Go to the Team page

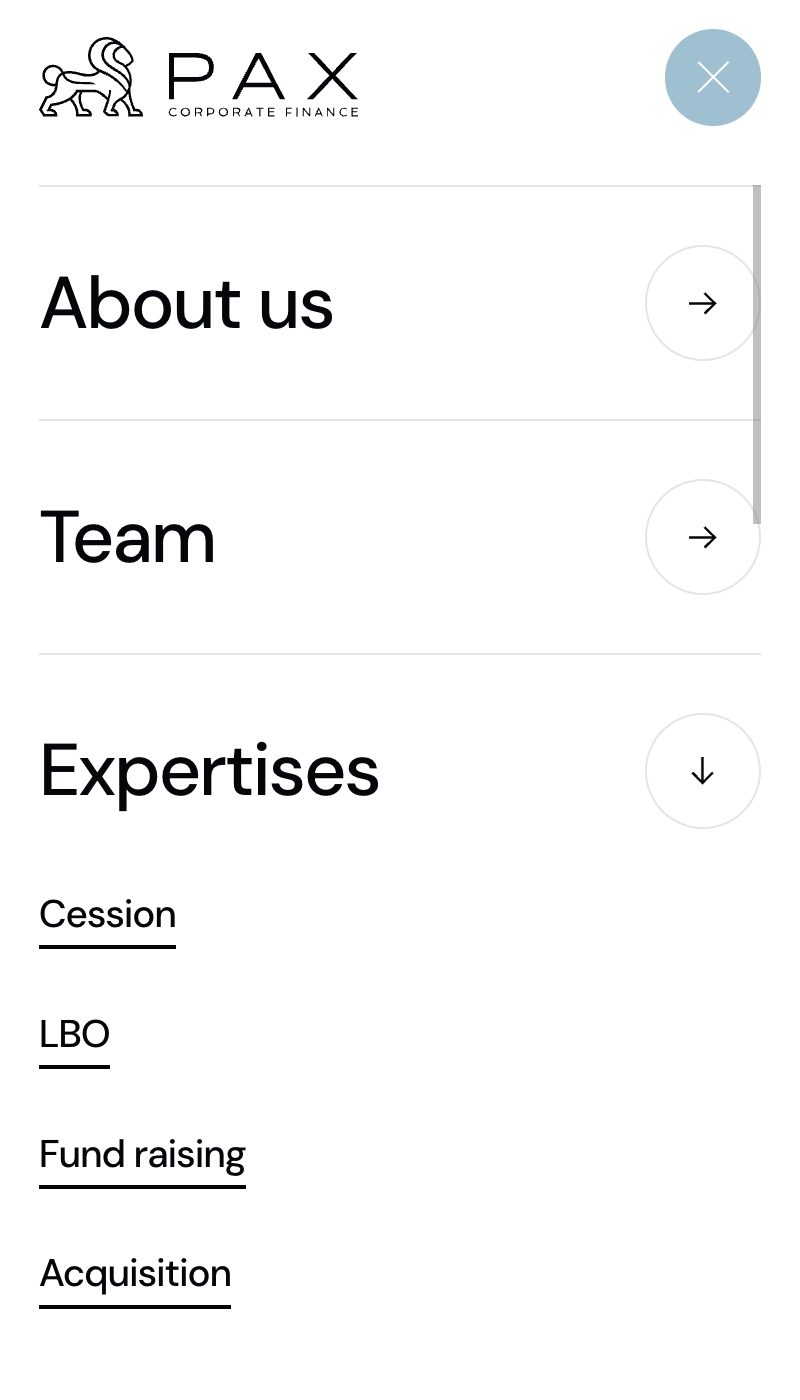tap(702, 537)
